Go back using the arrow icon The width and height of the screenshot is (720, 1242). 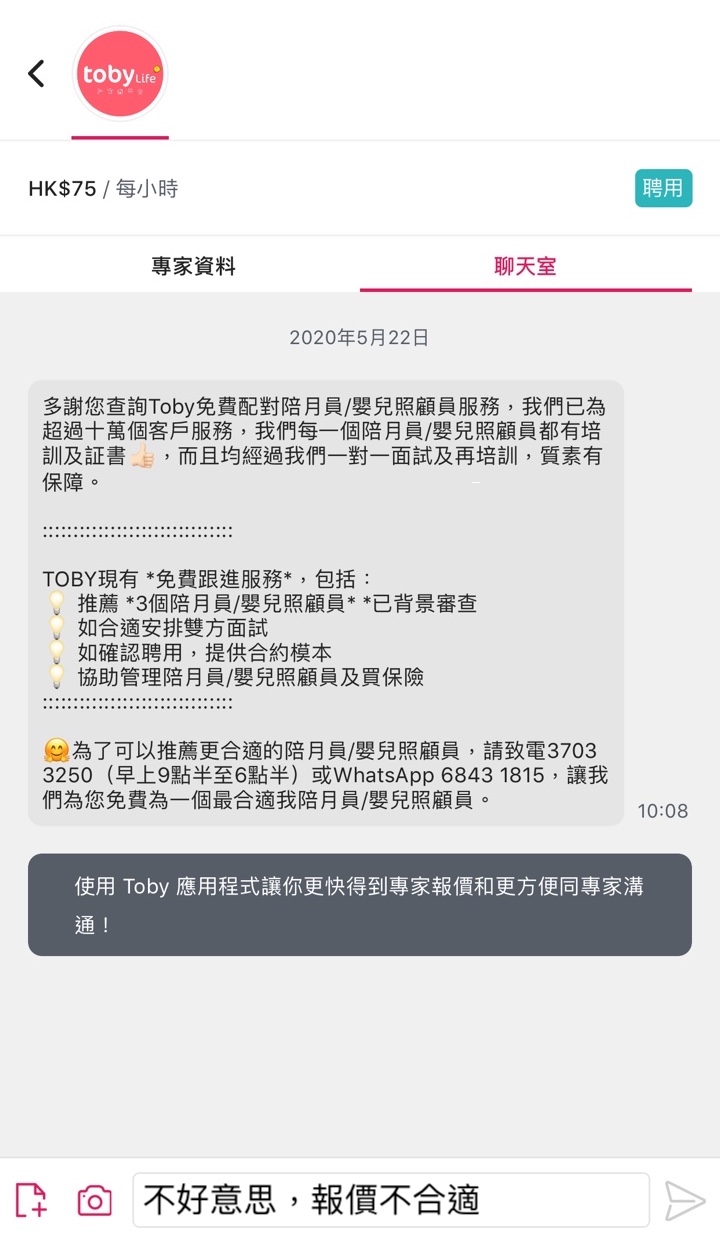(36, 73)
